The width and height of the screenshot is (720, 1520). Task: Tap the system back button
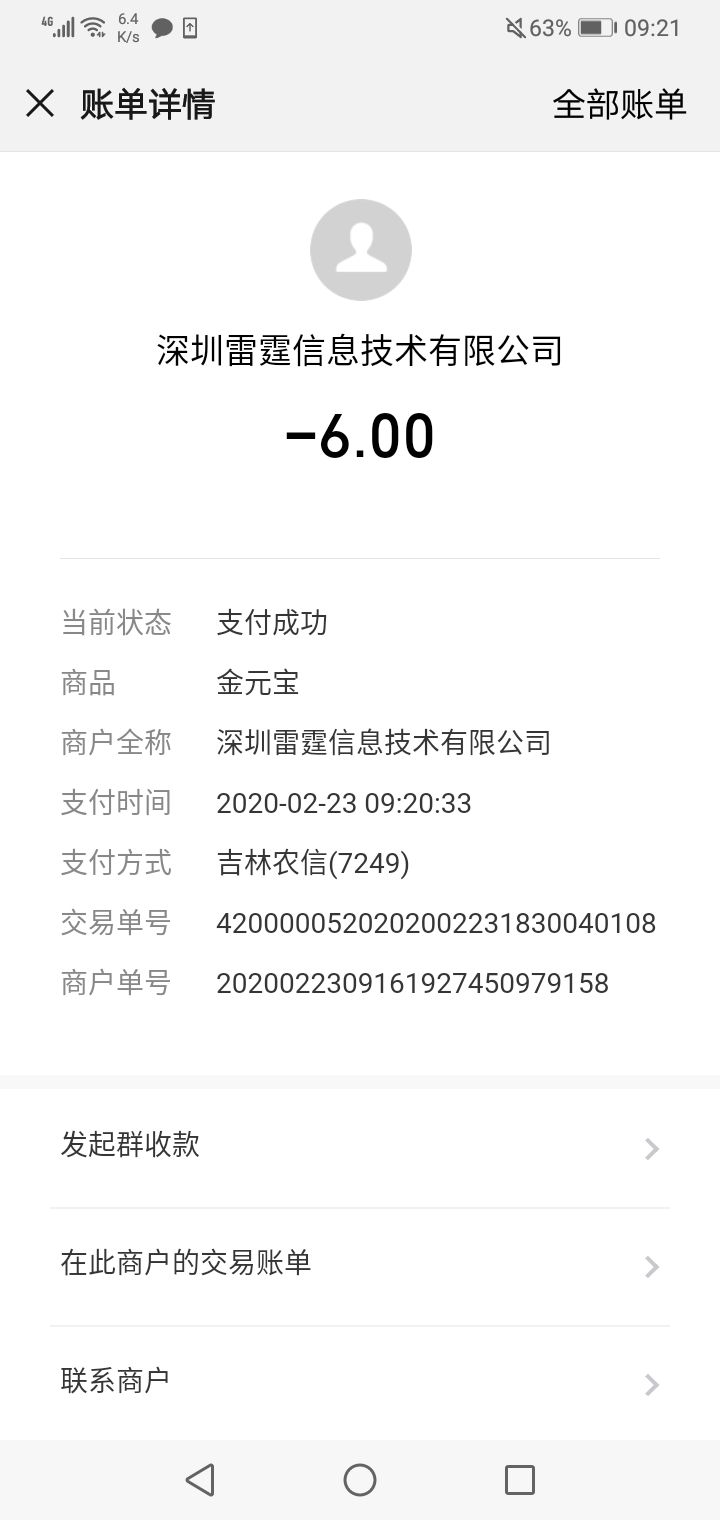(200, 1479)
